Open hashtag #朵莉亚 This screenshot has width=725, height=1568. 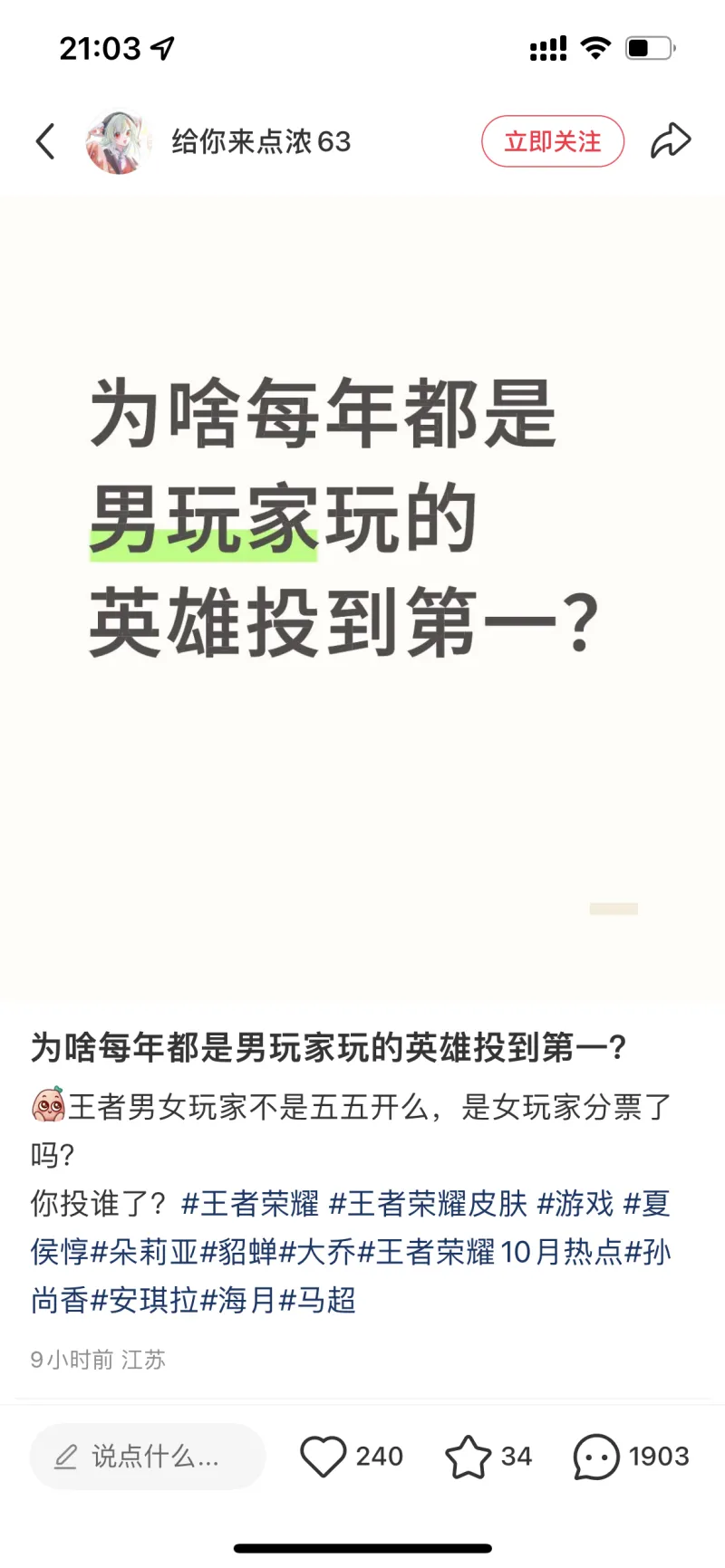point(143,1252)
